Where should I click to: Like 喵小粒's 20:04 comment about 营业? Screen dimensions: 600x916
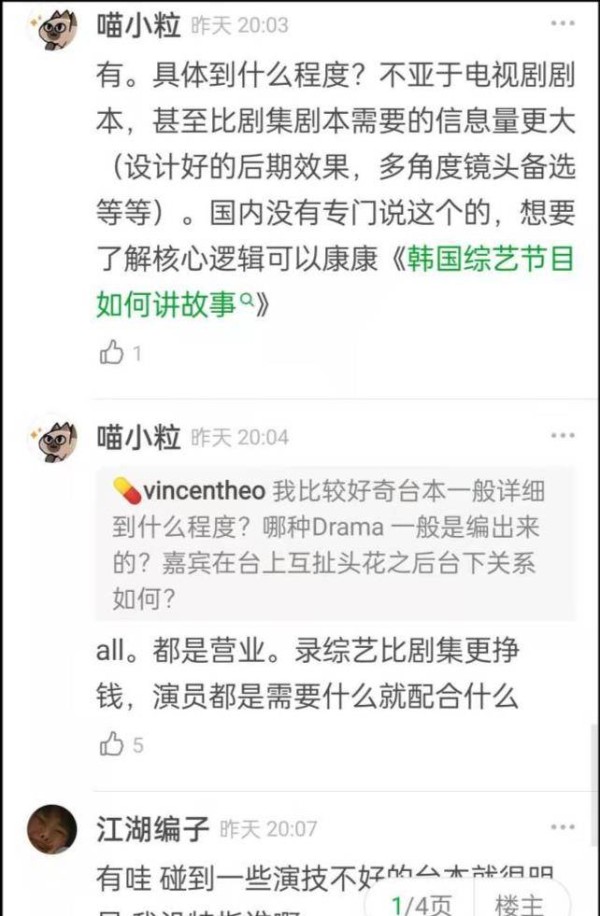(x=113, y=744)
